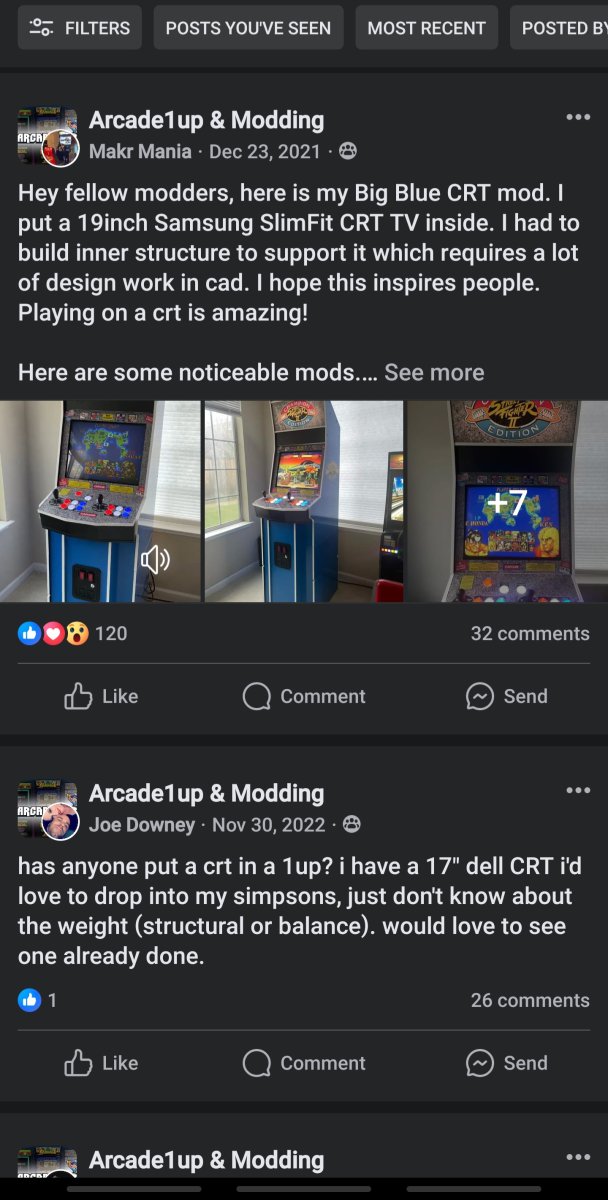
Task: View the 26 comments
Action: click(530, 1000)
